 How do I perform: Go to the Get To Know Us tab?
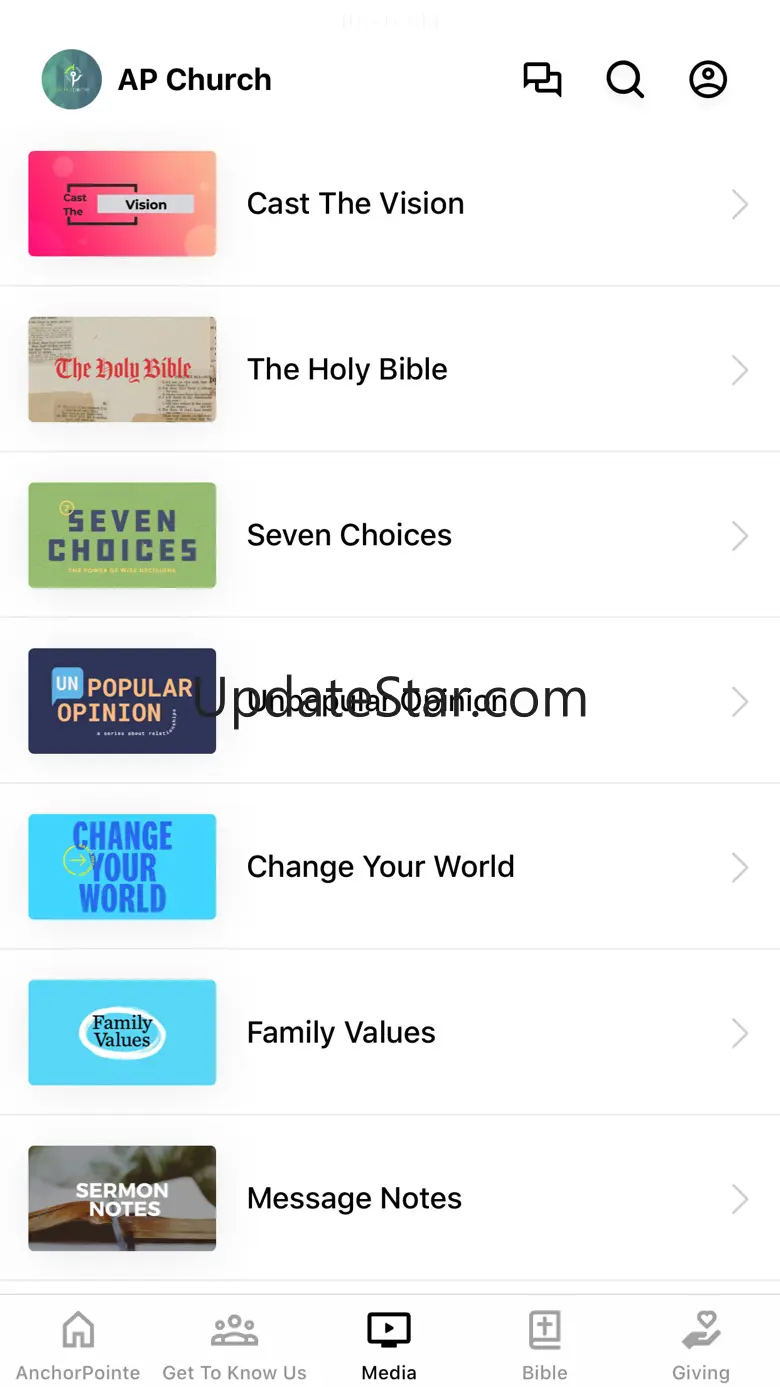tap(234, 1345)
